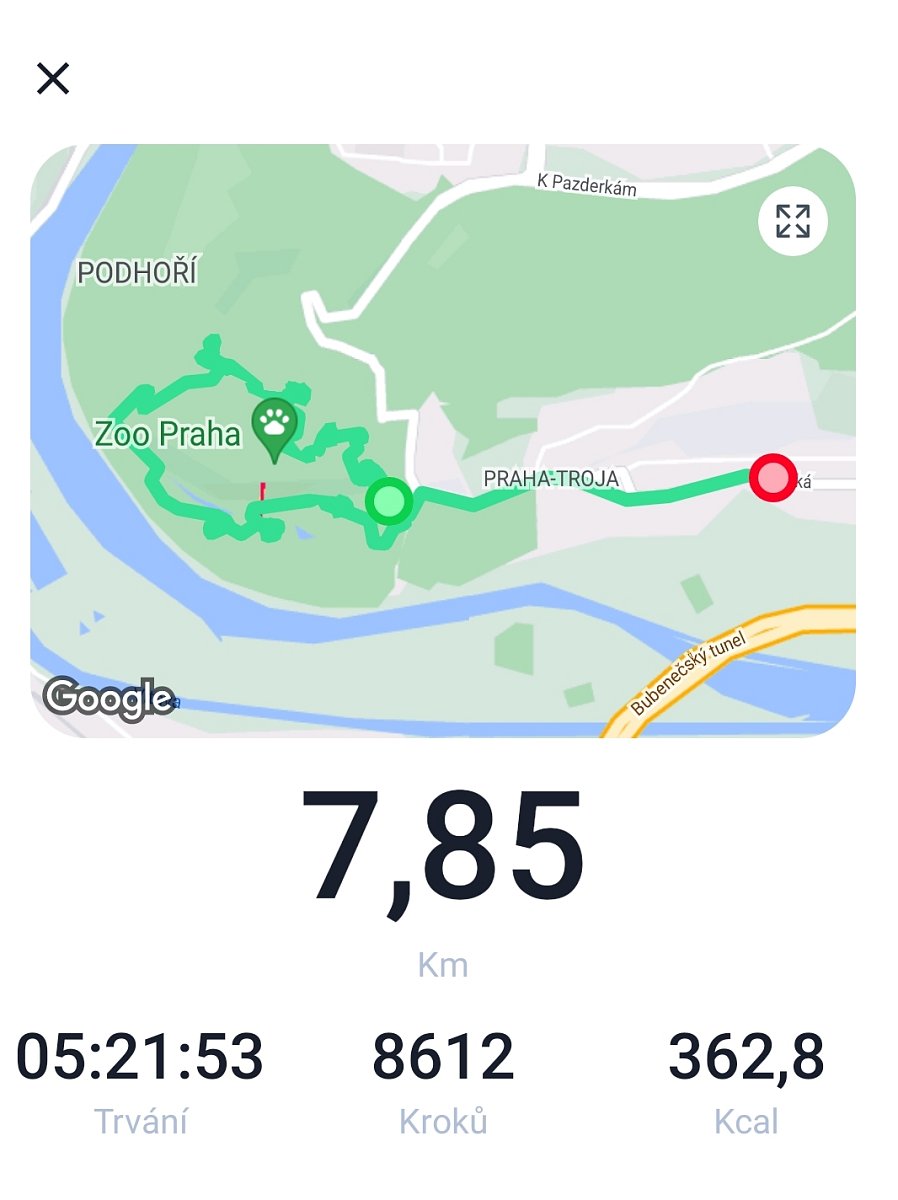The height and width of the screenshot is (1200, 898).
Task: Tap the Zoo Praha map marker
Action: coord(274,424)
